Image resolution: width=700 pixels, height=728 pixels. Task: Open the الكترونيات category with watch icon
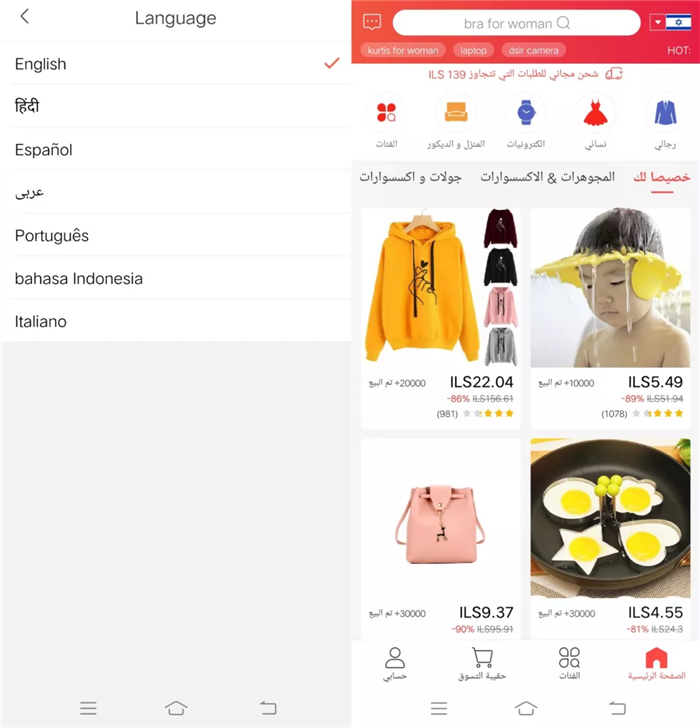click(x=526, y=121)
